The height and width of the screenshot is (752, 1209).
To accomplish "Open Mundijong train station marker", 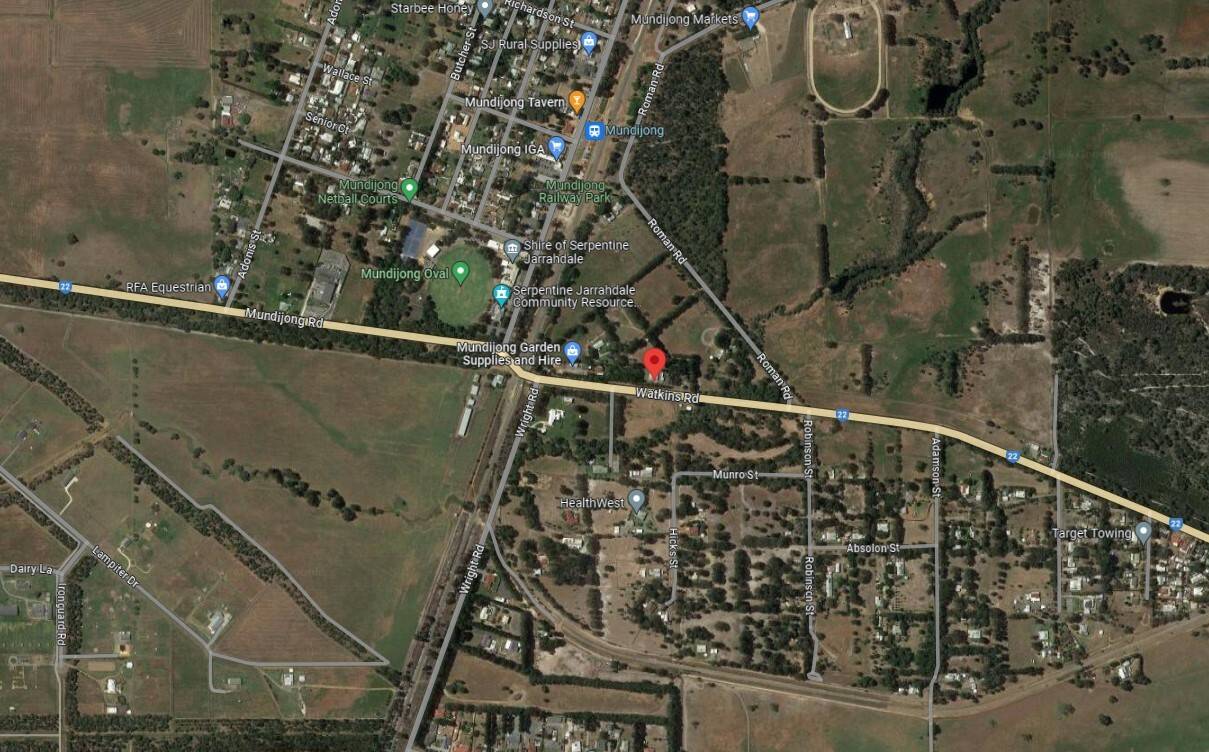I will [594, 131].
